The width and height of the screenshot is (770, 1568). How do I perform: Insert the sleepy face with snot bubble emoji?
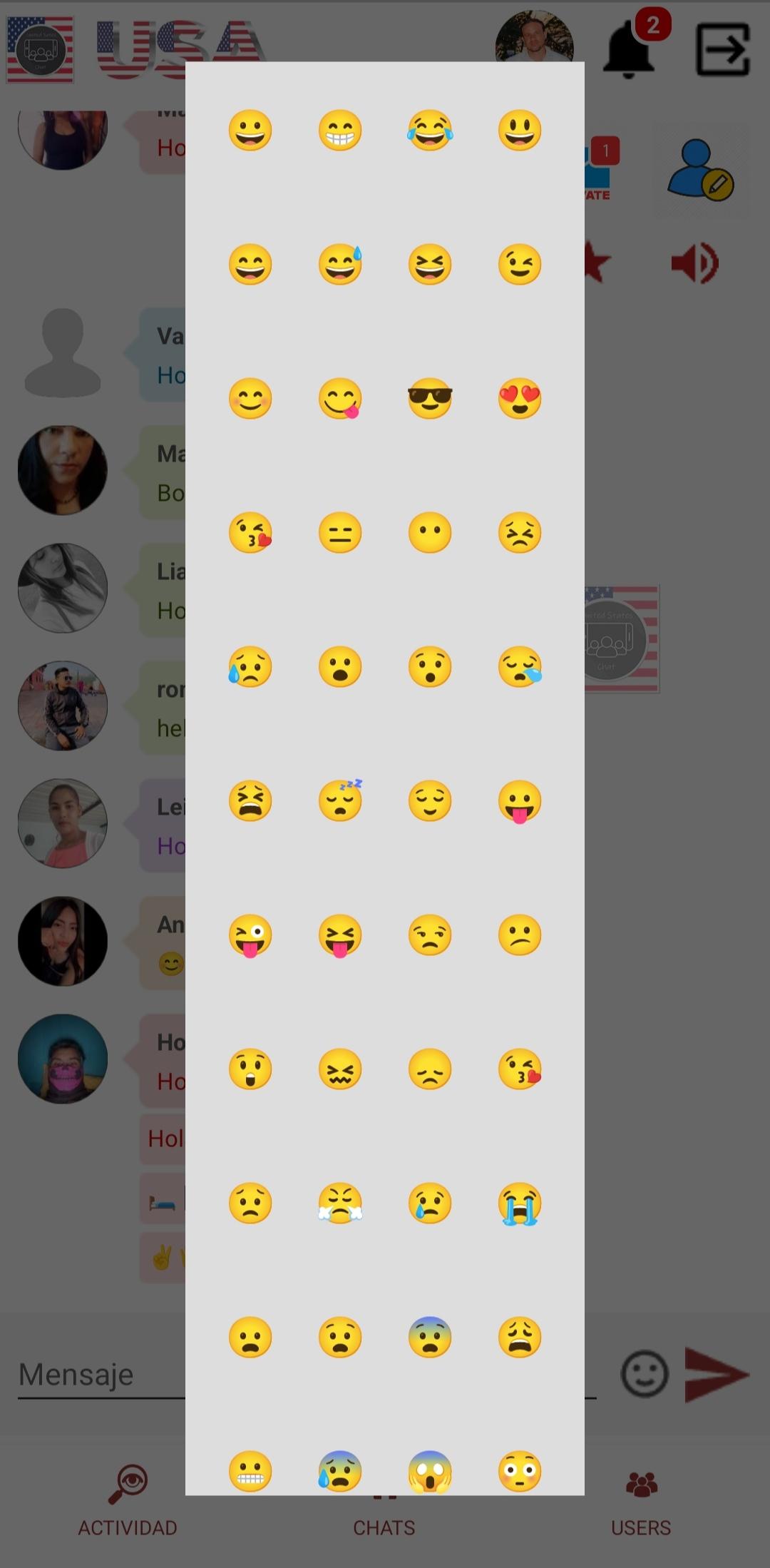pos(520,666)
